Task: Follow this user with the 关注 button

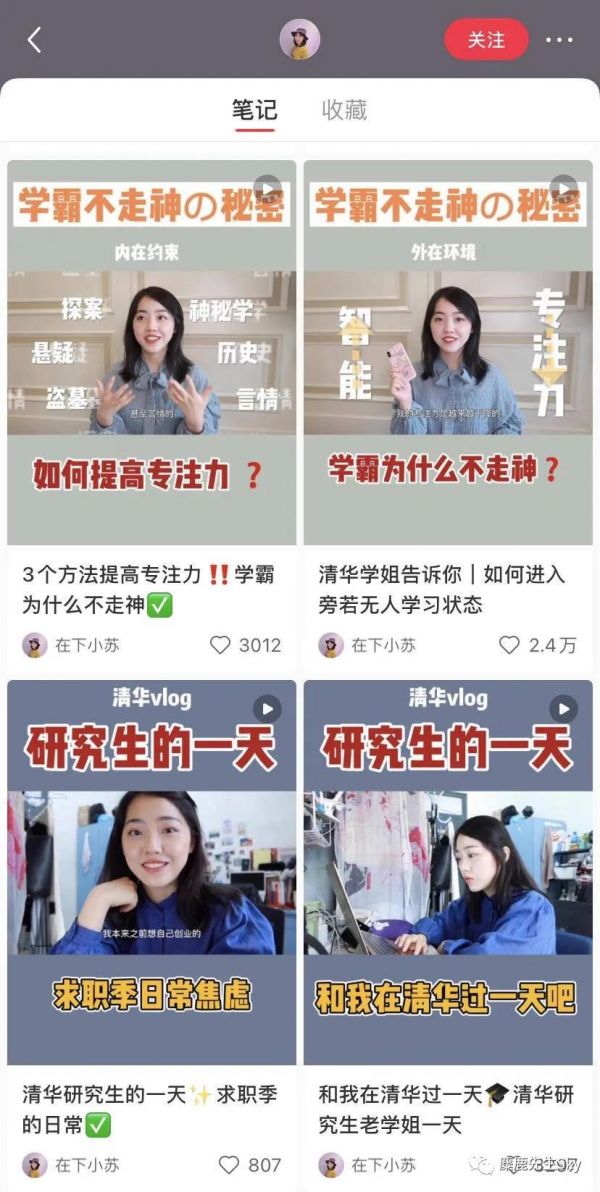Action: click(x=486, y=40)
